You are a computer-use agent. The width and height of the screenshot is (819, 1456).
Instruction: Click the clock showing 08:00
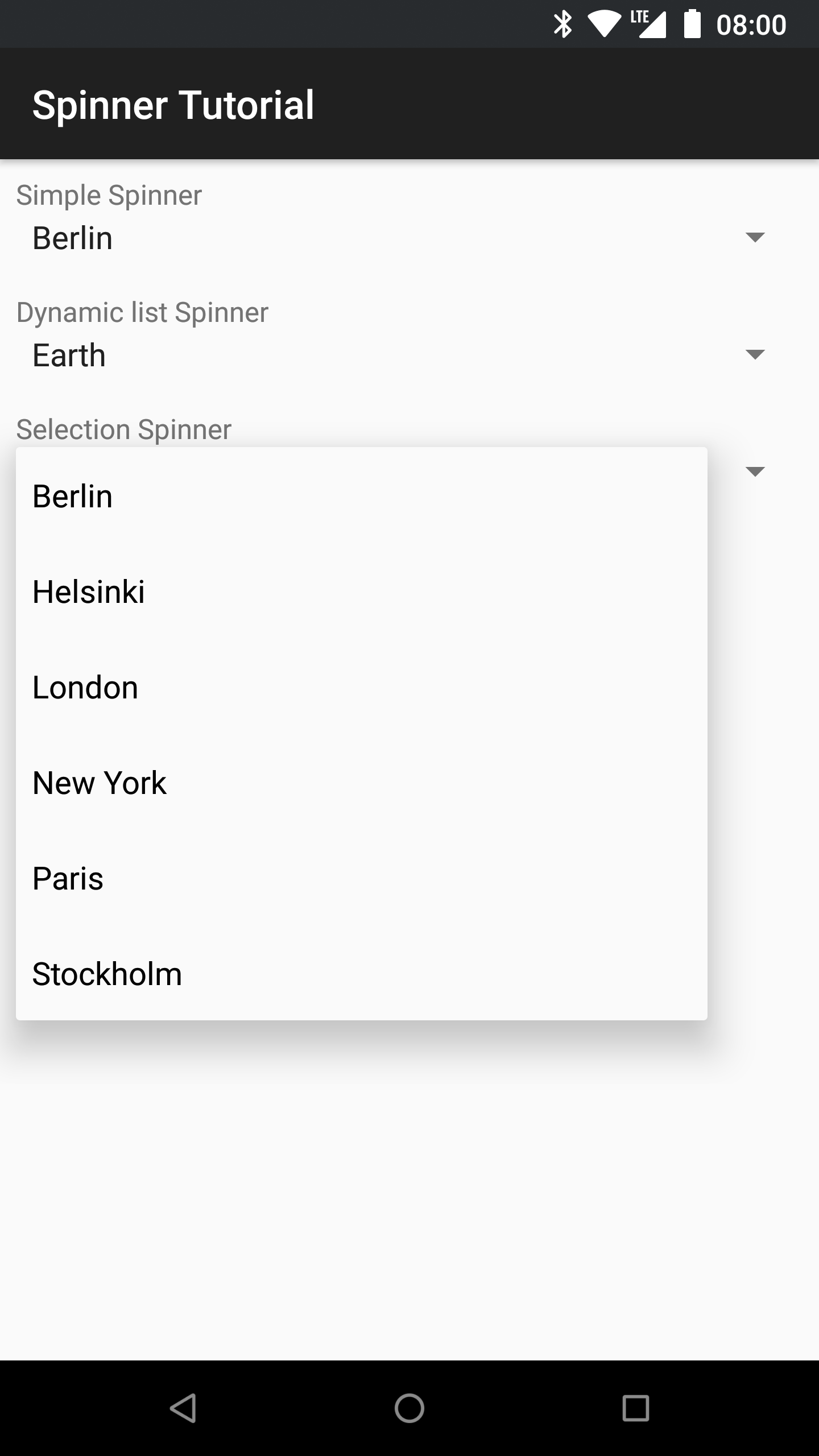(x=751, y=24)
